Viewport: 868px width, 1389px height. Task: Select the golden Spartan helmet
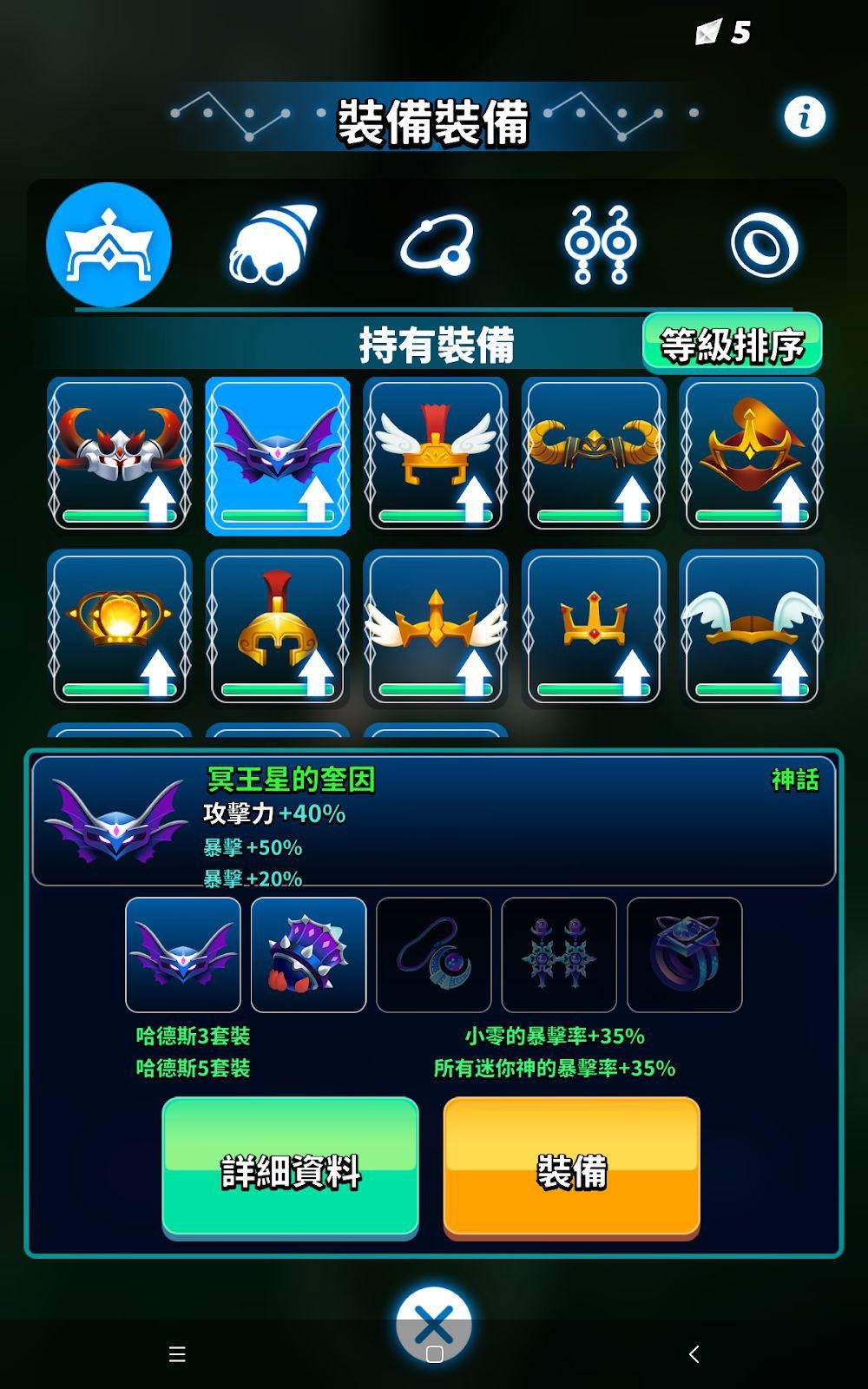coord(278,627)
